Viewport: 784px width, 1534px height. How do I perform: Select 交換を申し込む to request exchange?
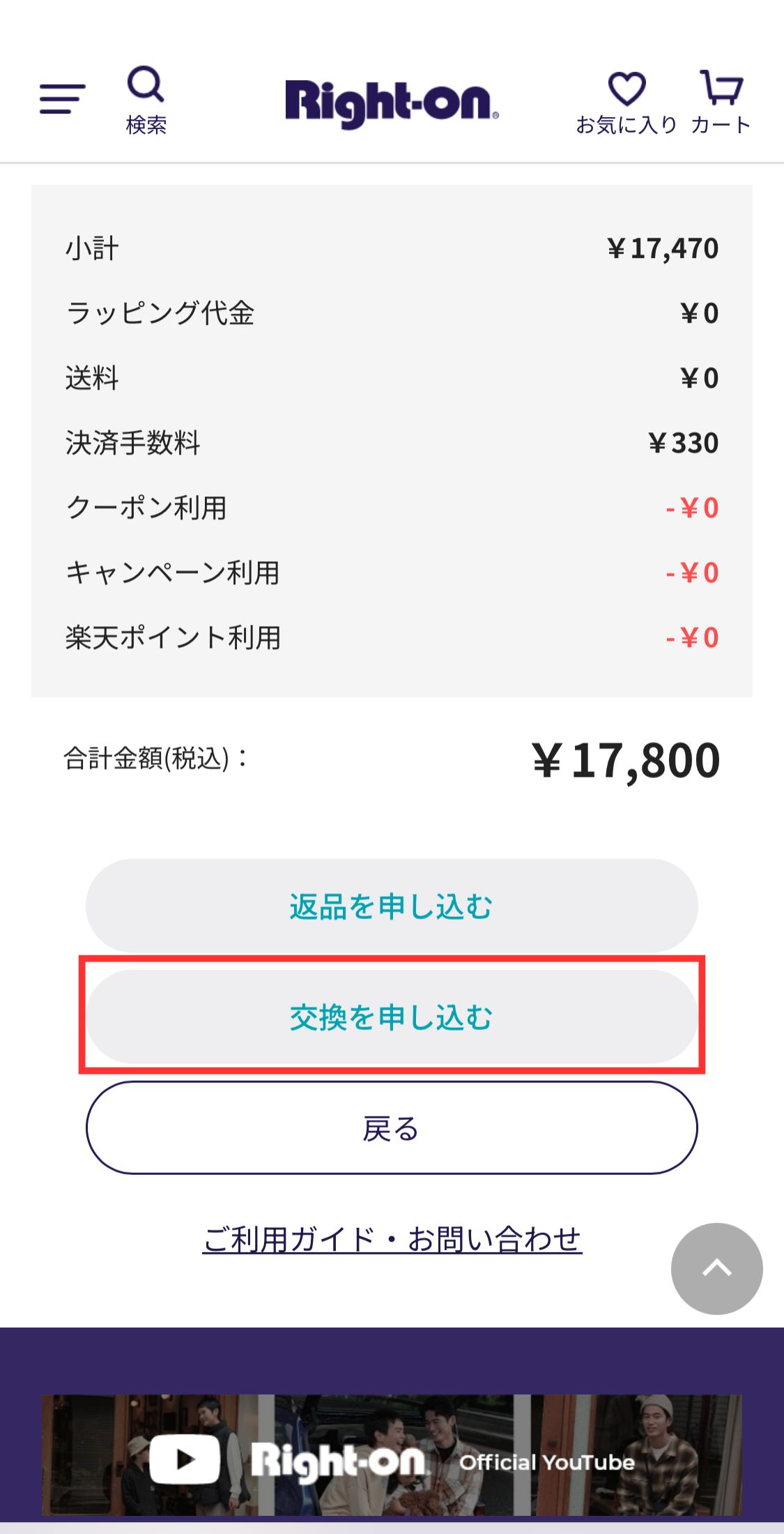392,1017
